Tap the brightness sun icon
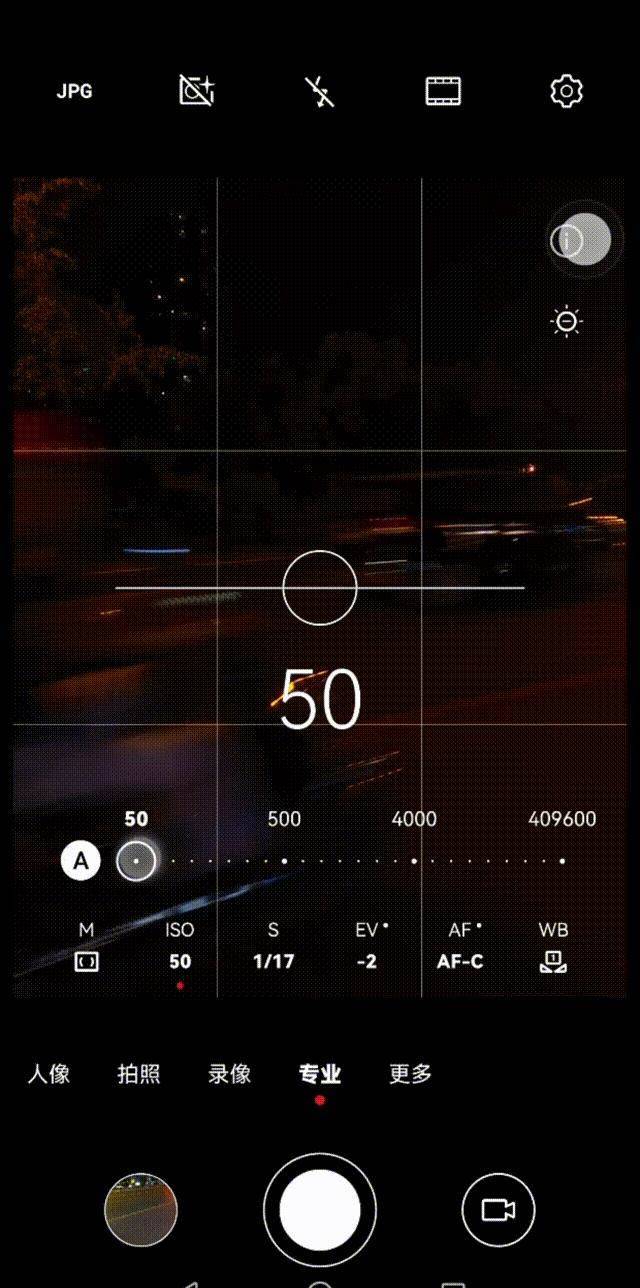This screenshot has height=1288, width=640. [567, 322]
